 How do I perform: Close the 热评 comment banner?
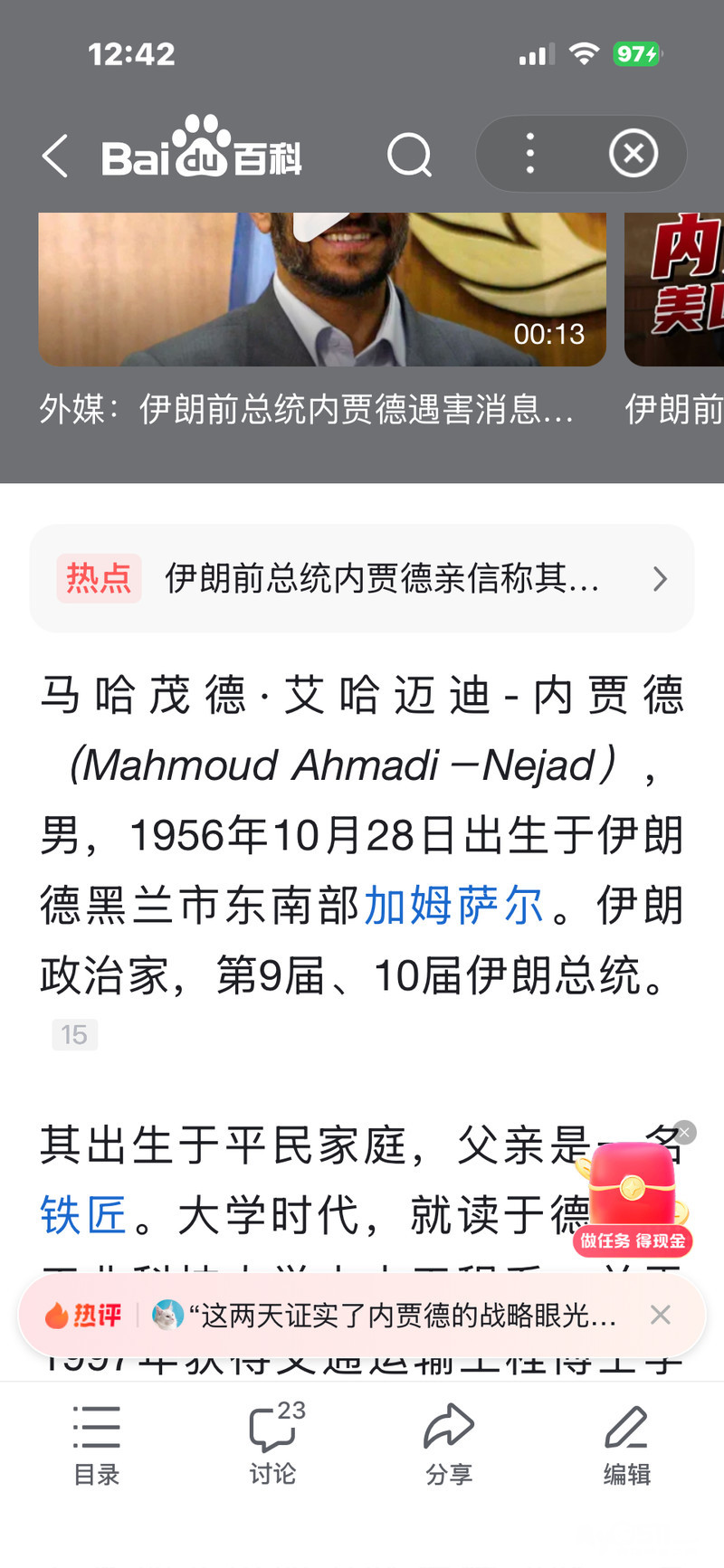click(x=661, y=1315)
